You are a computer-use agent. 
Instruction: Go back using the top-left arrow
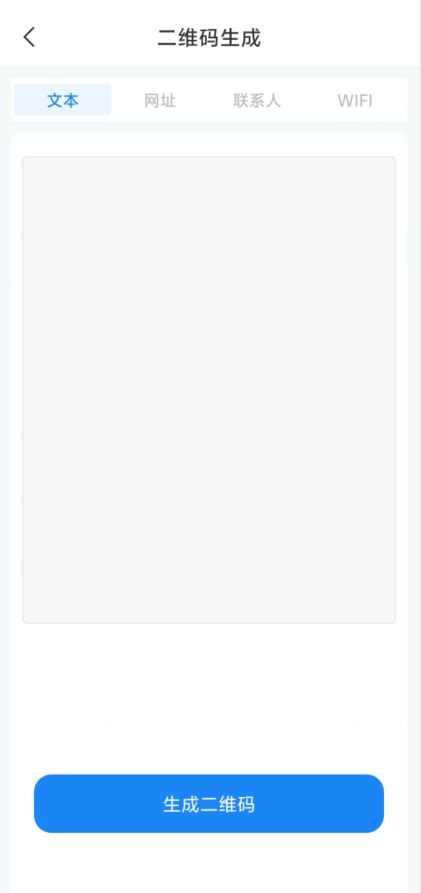(29, 38)
